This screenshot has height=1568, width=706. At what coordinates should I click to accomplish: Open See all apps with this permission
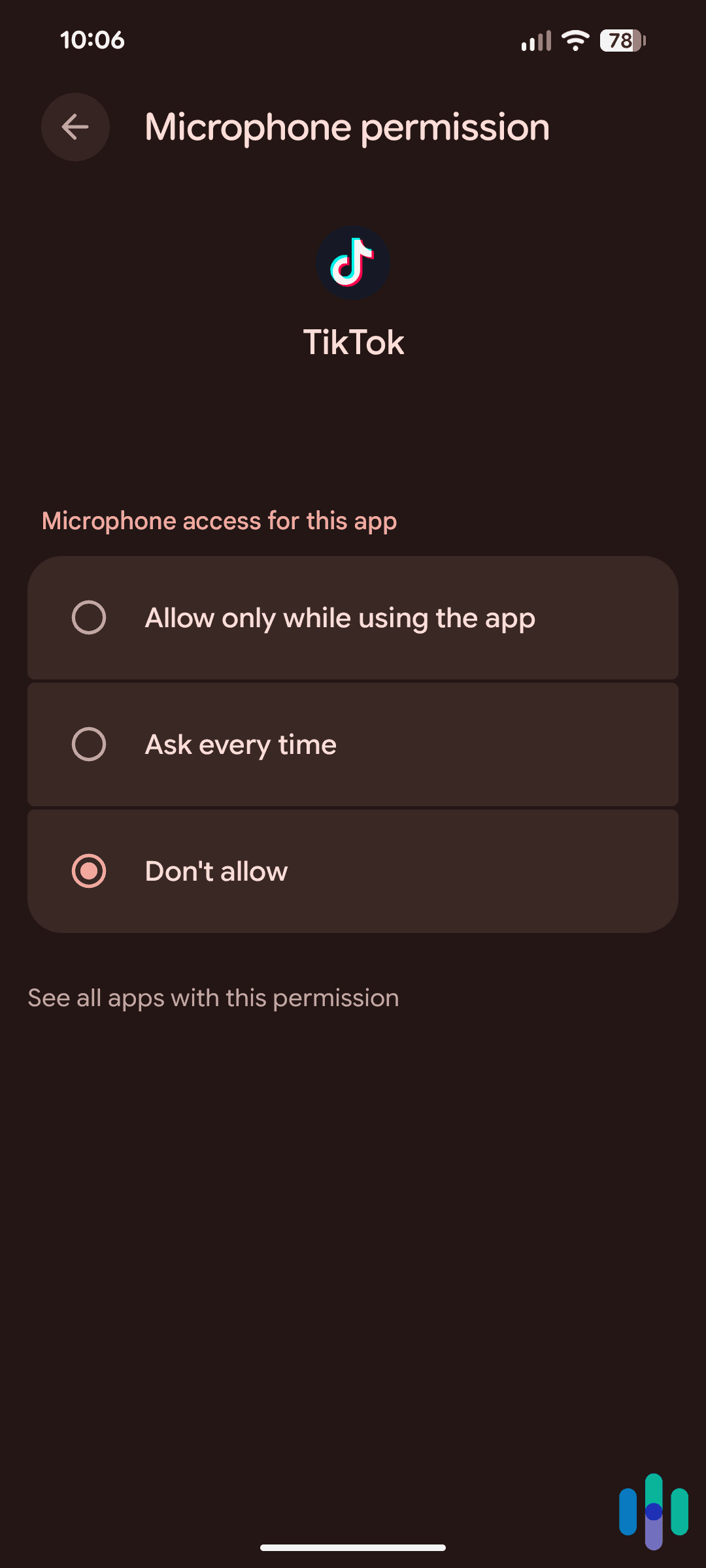coord(213,997)
